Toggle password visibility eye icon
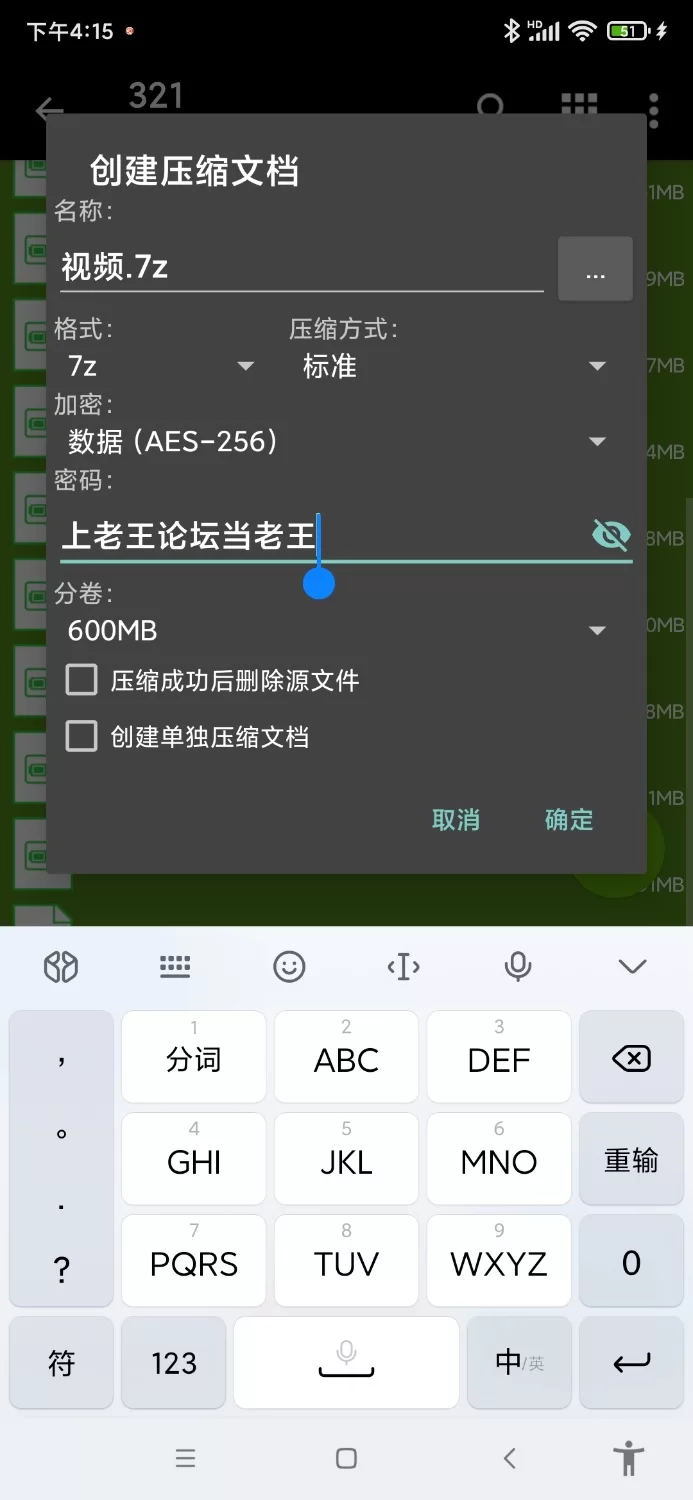The height and width of the screenshot is (1500, 693). tap(611, 536)
